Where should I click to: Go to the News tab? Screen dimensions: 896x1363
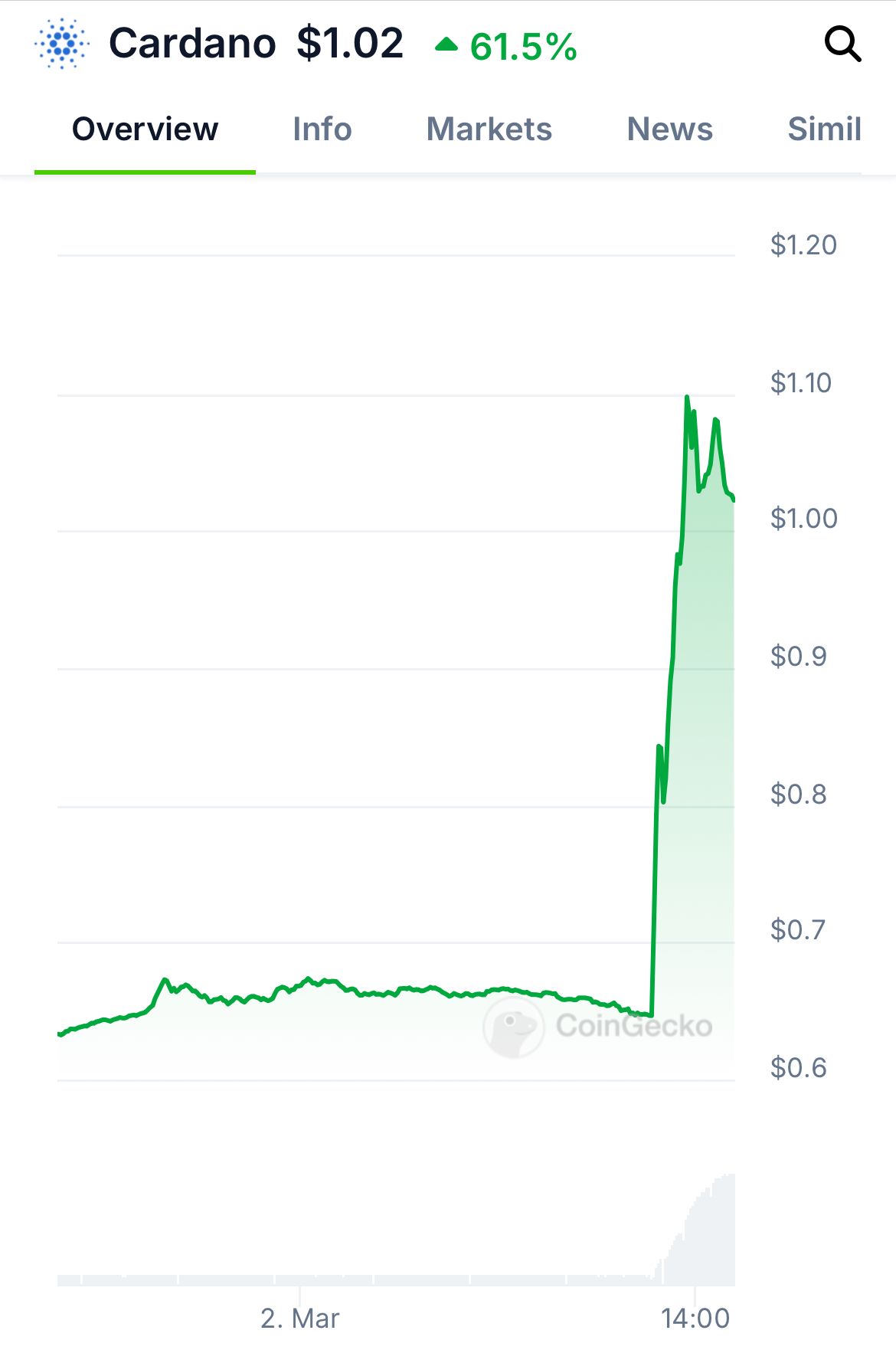(669, 129)
